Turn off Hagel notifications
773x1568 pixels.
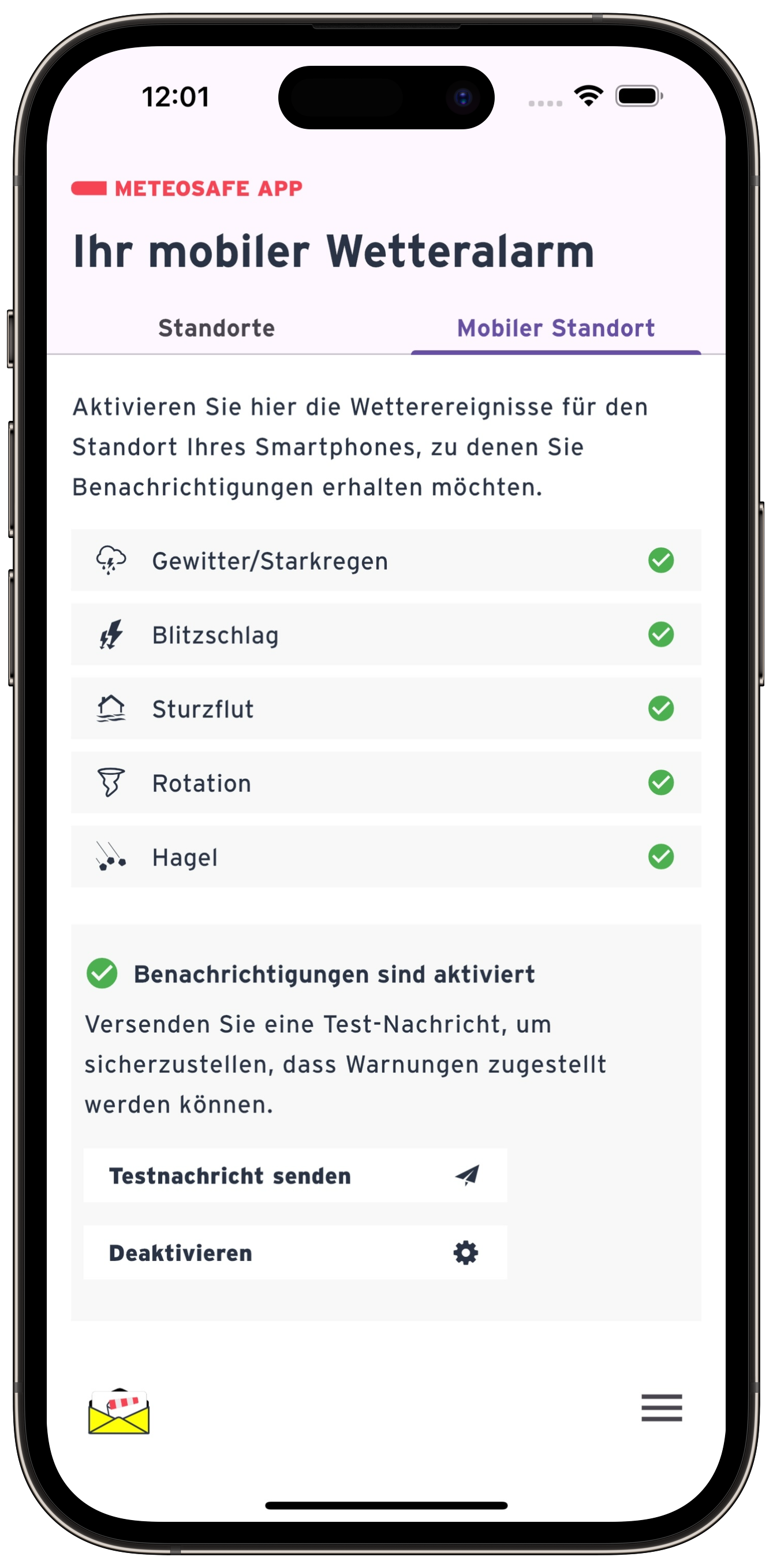pyautogui.click(x=660, y=857)
